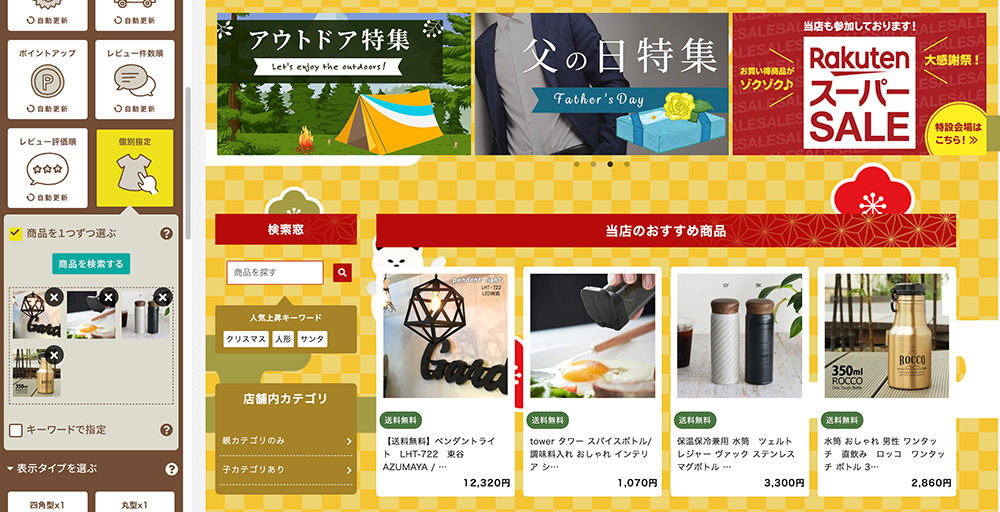Focus the 商品を探す search field
1000x512 pixels.
[274, 272]
